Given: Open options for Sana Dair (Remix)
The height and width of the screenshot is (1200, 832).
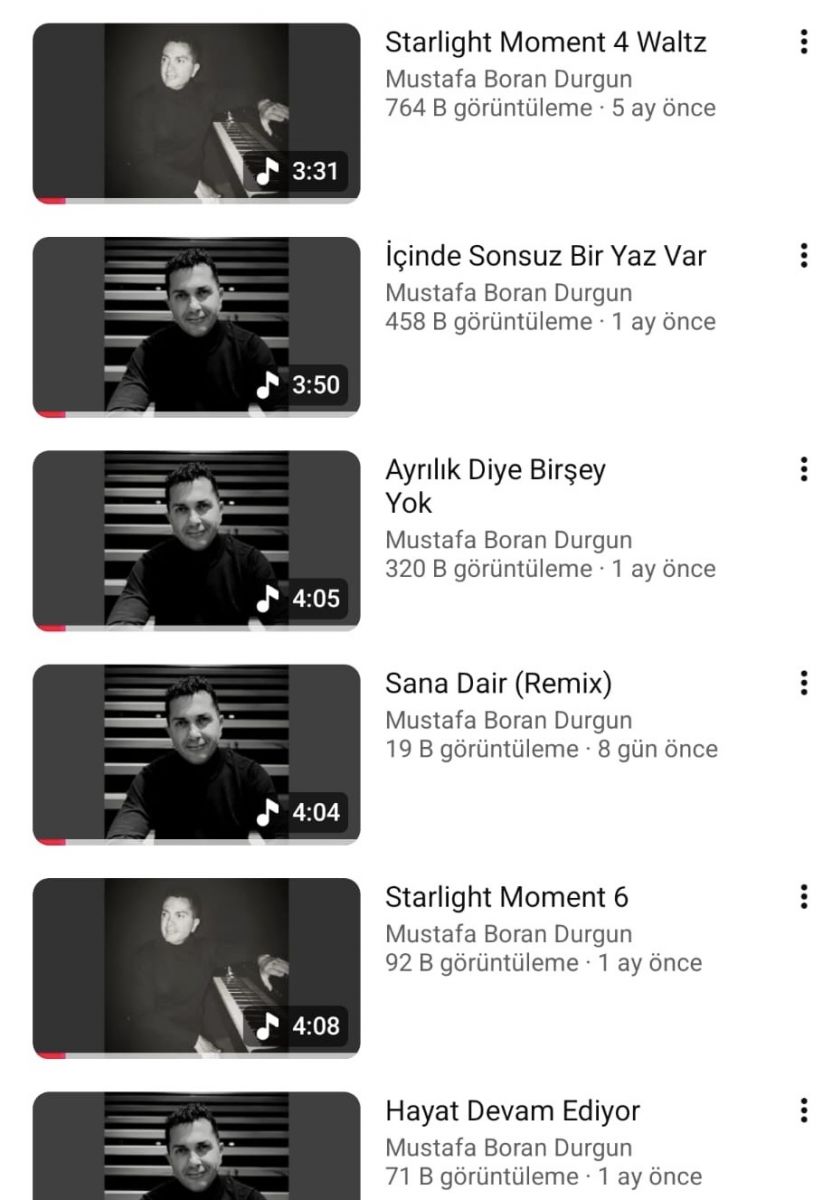Looking at the screenshot, I should coord(804,684).
